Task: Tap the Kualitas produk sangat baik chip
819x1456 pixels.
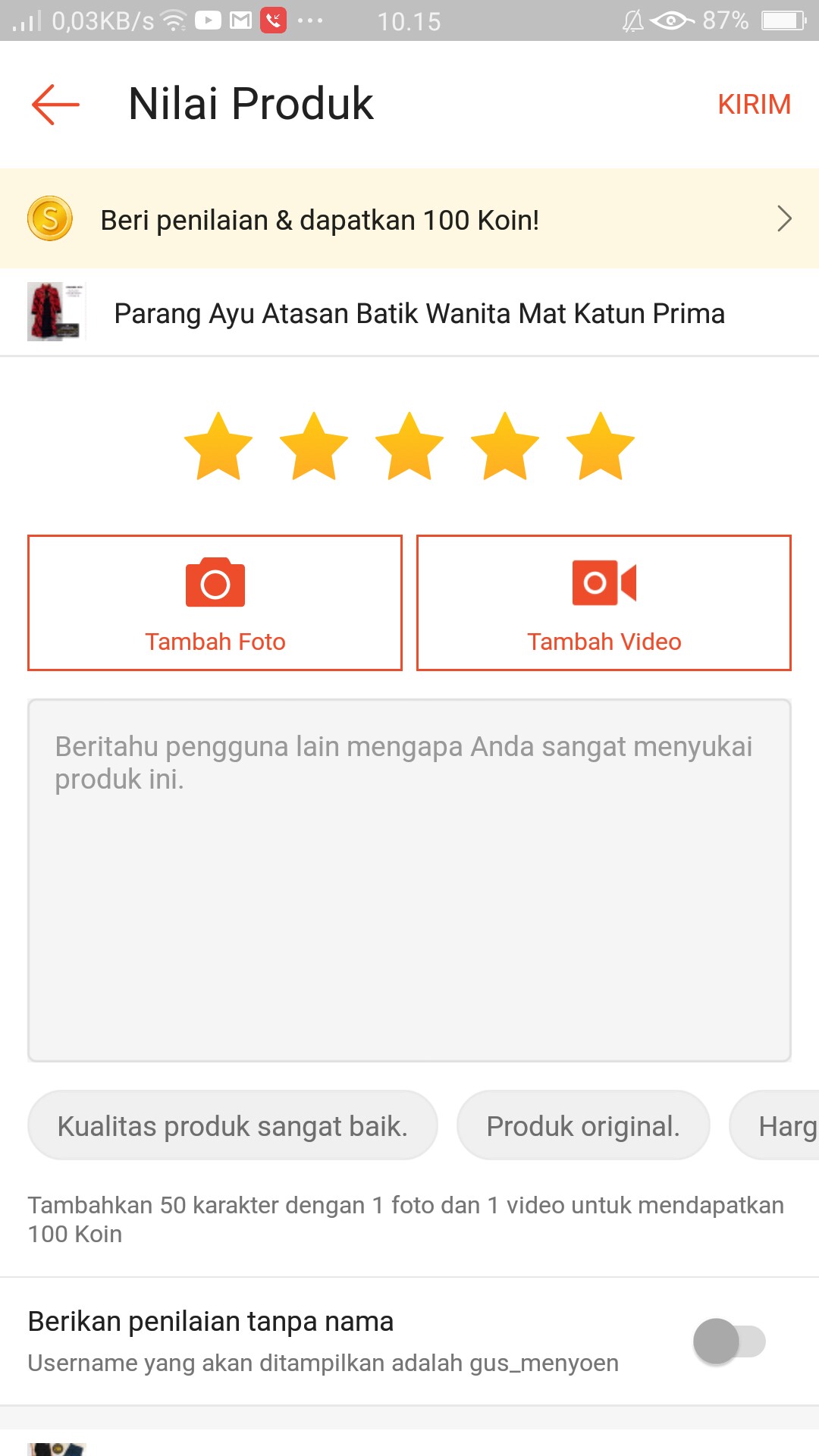Action: 231,1125
